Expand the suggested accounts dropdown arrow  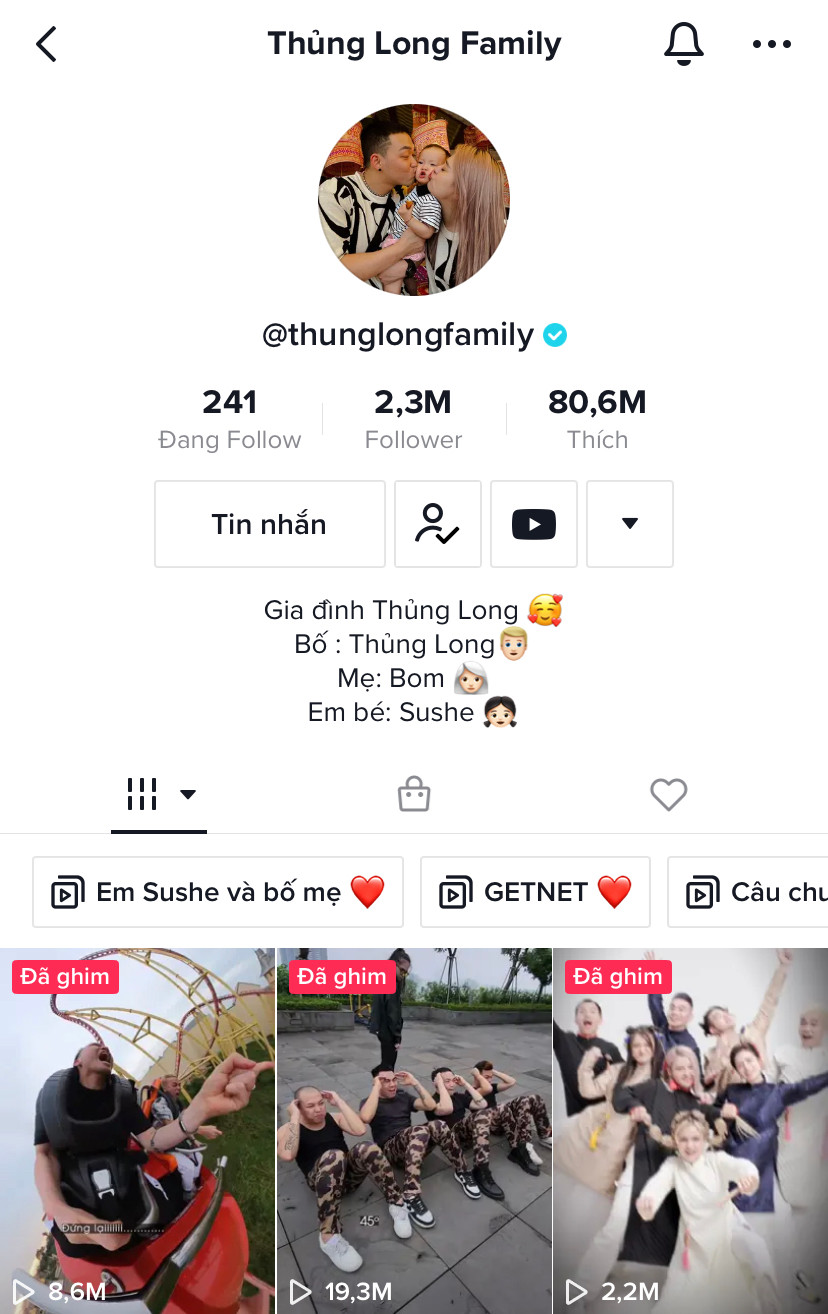click(630, 524)
